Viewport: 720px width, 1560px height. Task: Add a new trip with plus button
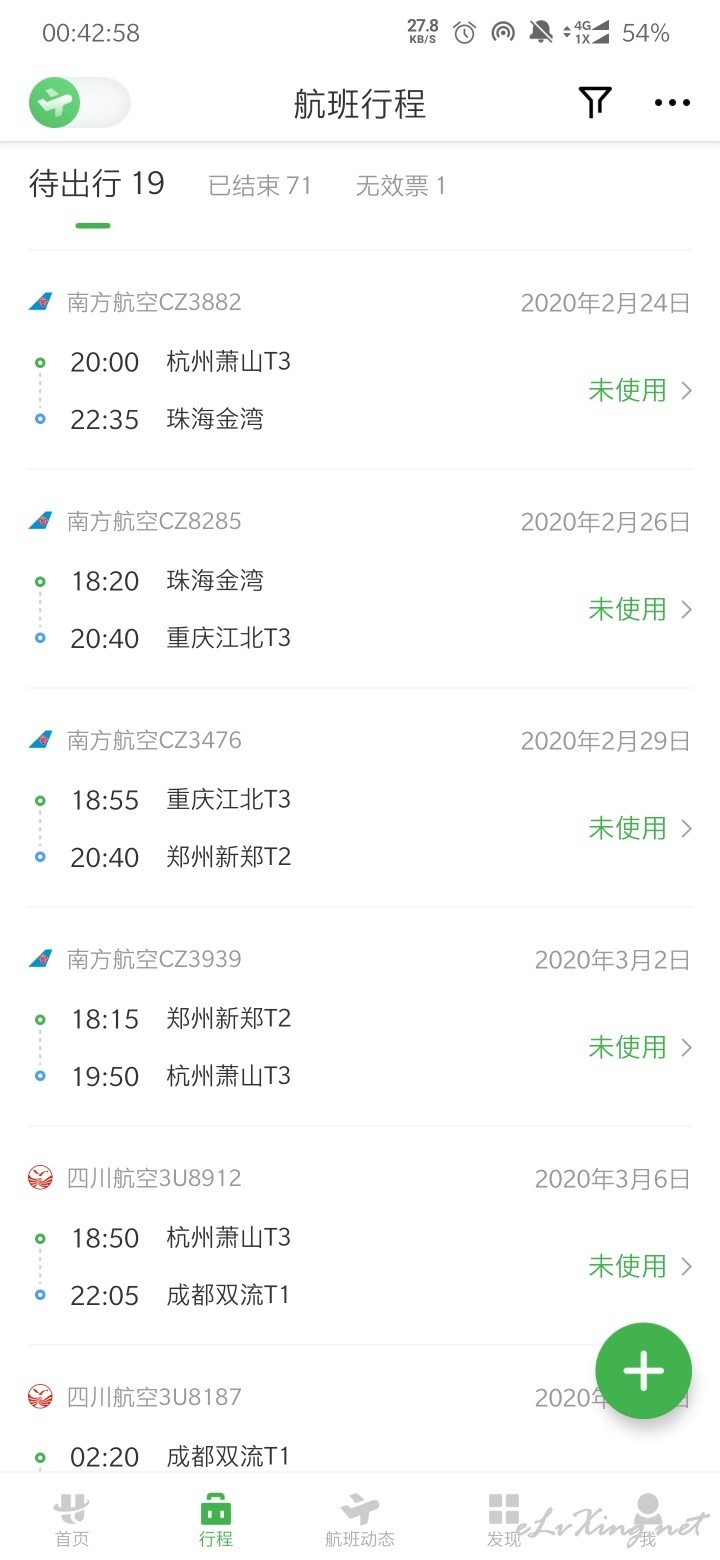coord(643,1370)
